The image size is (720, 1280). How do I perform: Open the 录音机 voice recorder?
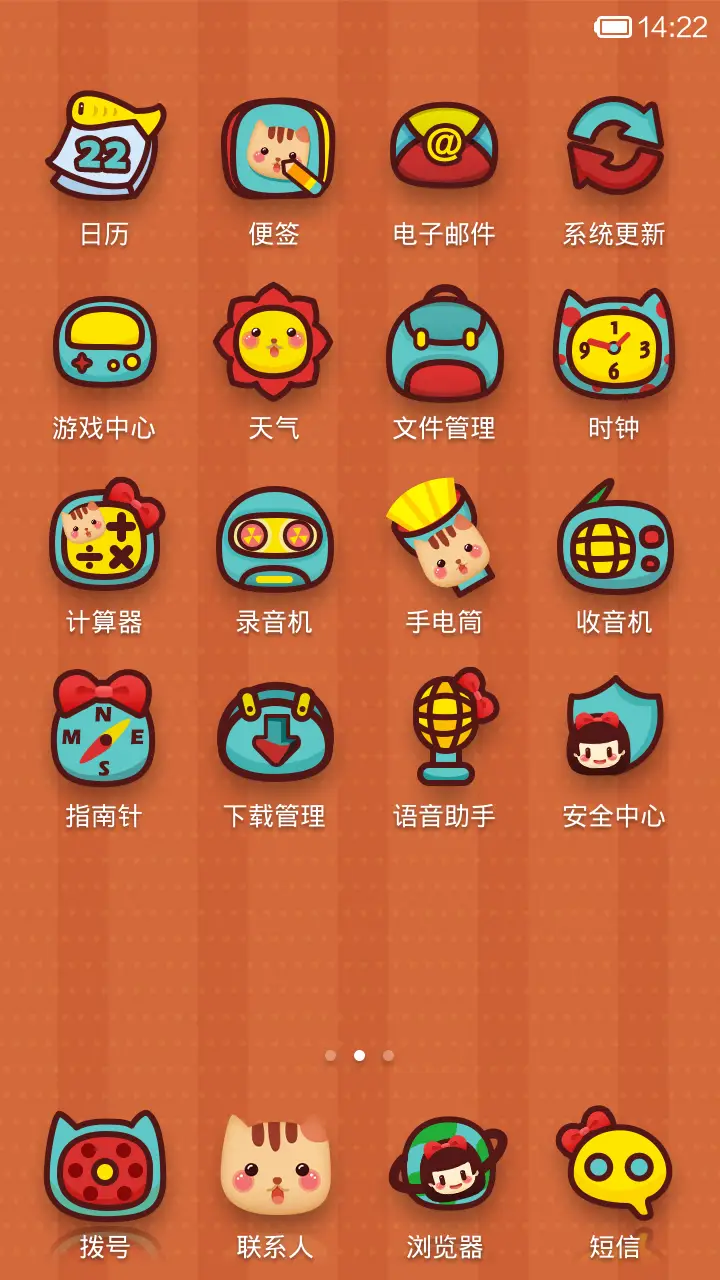(x=275, y=540)
